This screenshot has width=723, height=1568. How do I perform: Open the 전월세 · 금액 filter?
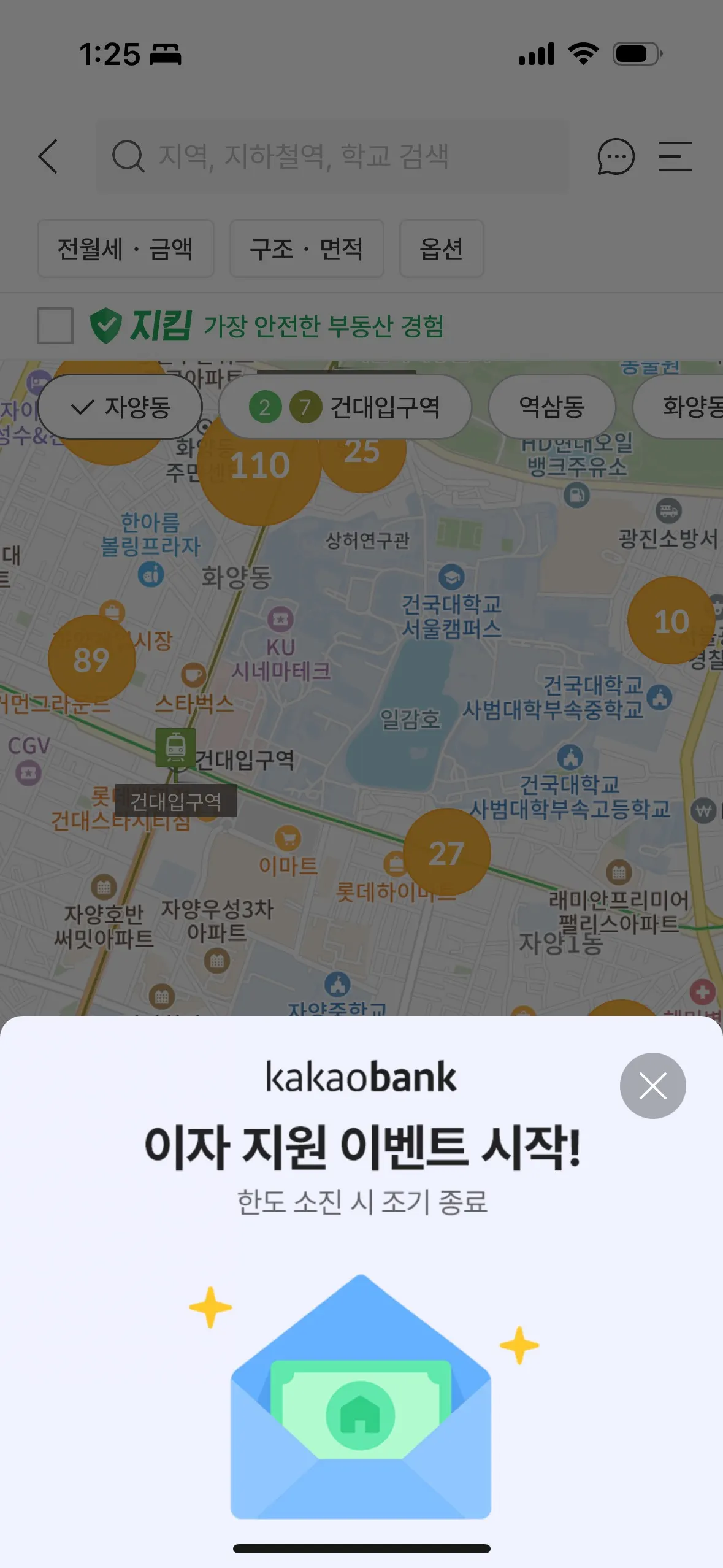pos(125,249)
